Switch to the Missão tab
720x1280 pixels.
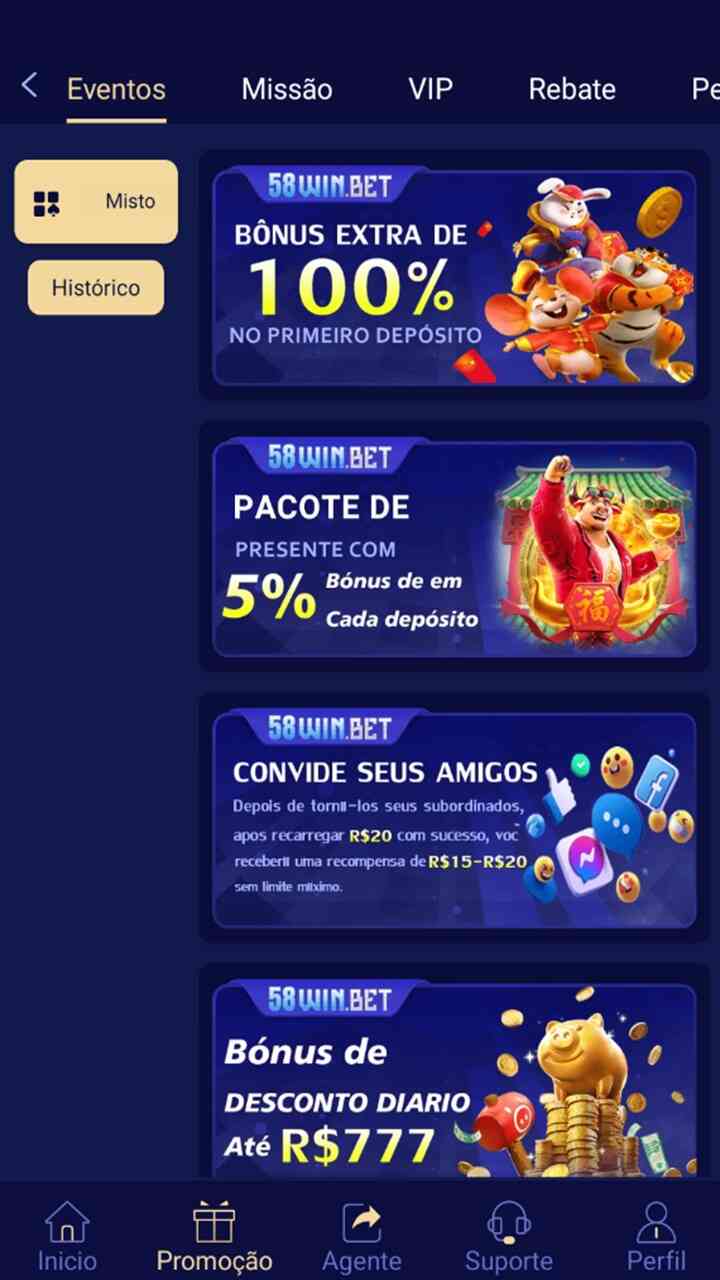287,89
